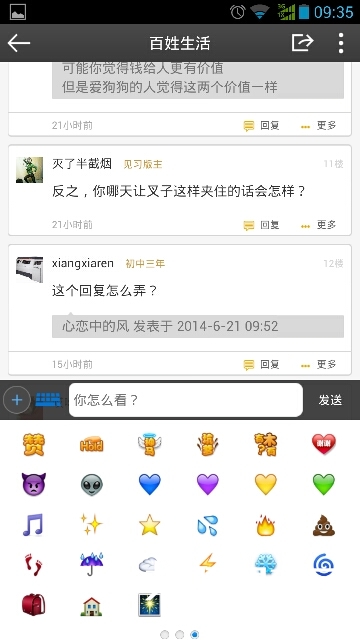Switch to keyboard input icon

point(48,400)
